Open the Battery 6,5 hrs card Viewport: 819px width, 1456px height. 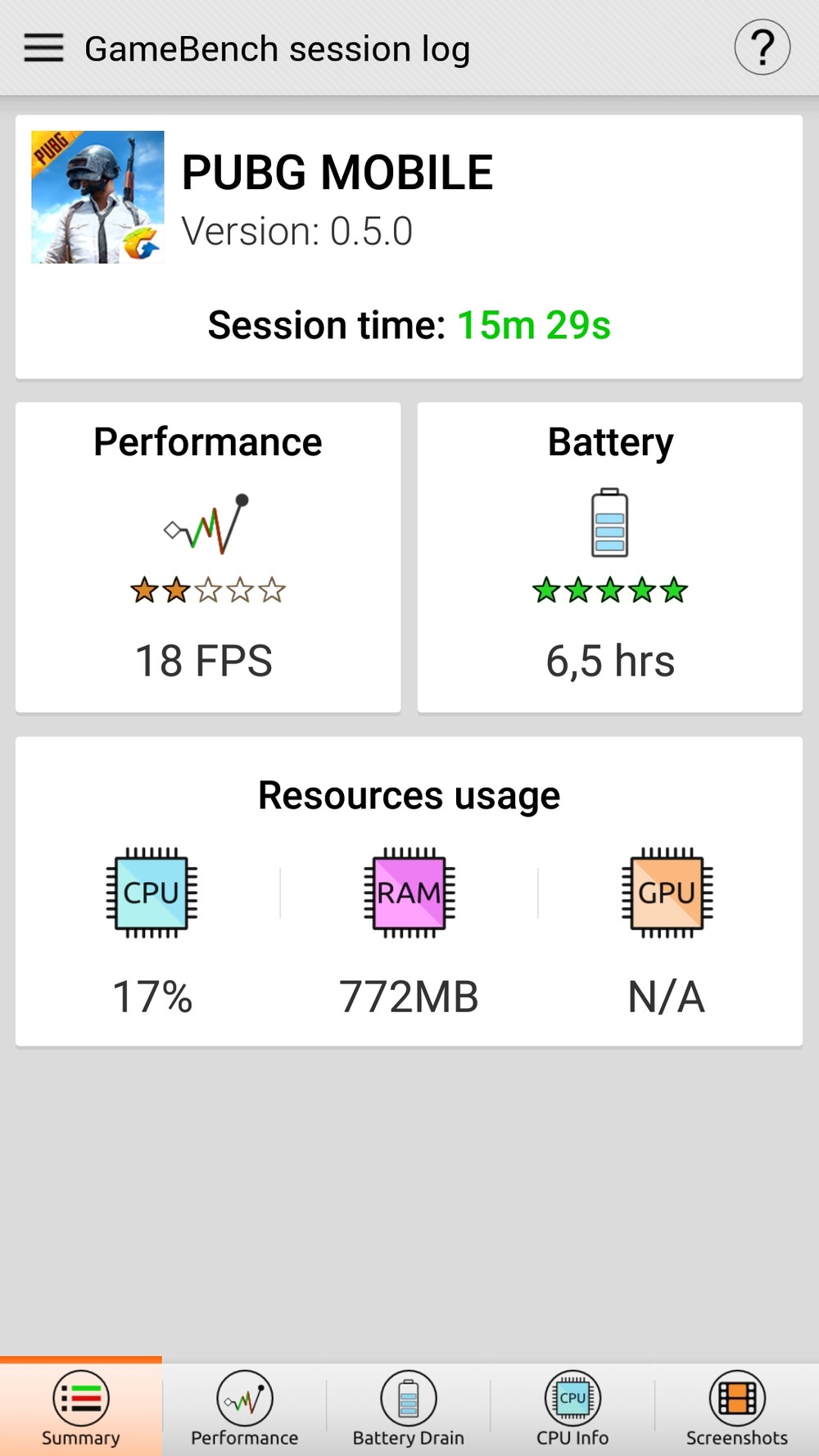(x=610, y=557)
